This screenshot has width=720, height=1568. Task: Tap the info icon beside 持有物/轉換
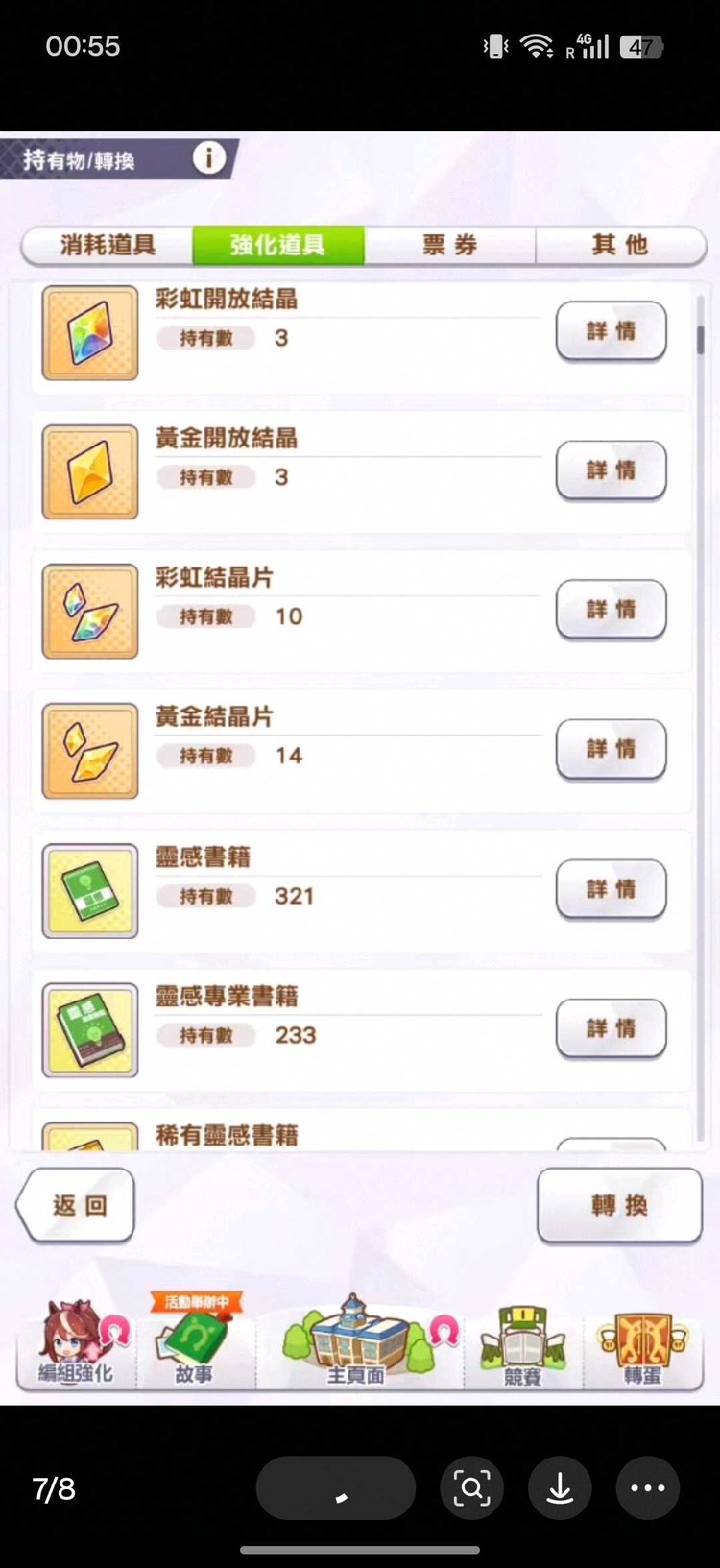(x=209, y=158)
